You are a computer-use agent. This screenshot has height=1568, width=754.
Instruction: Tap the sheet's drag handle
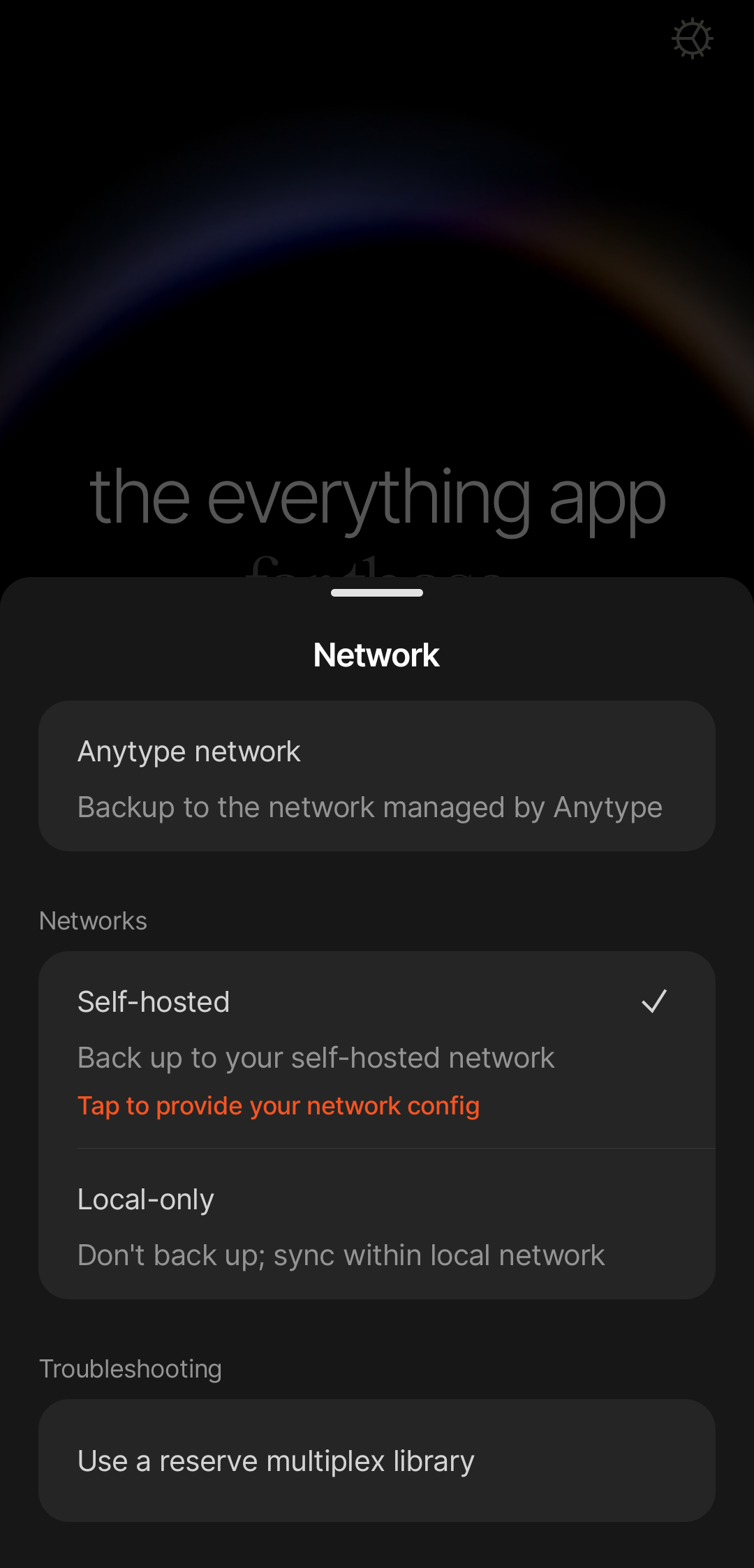coord(377,593)
